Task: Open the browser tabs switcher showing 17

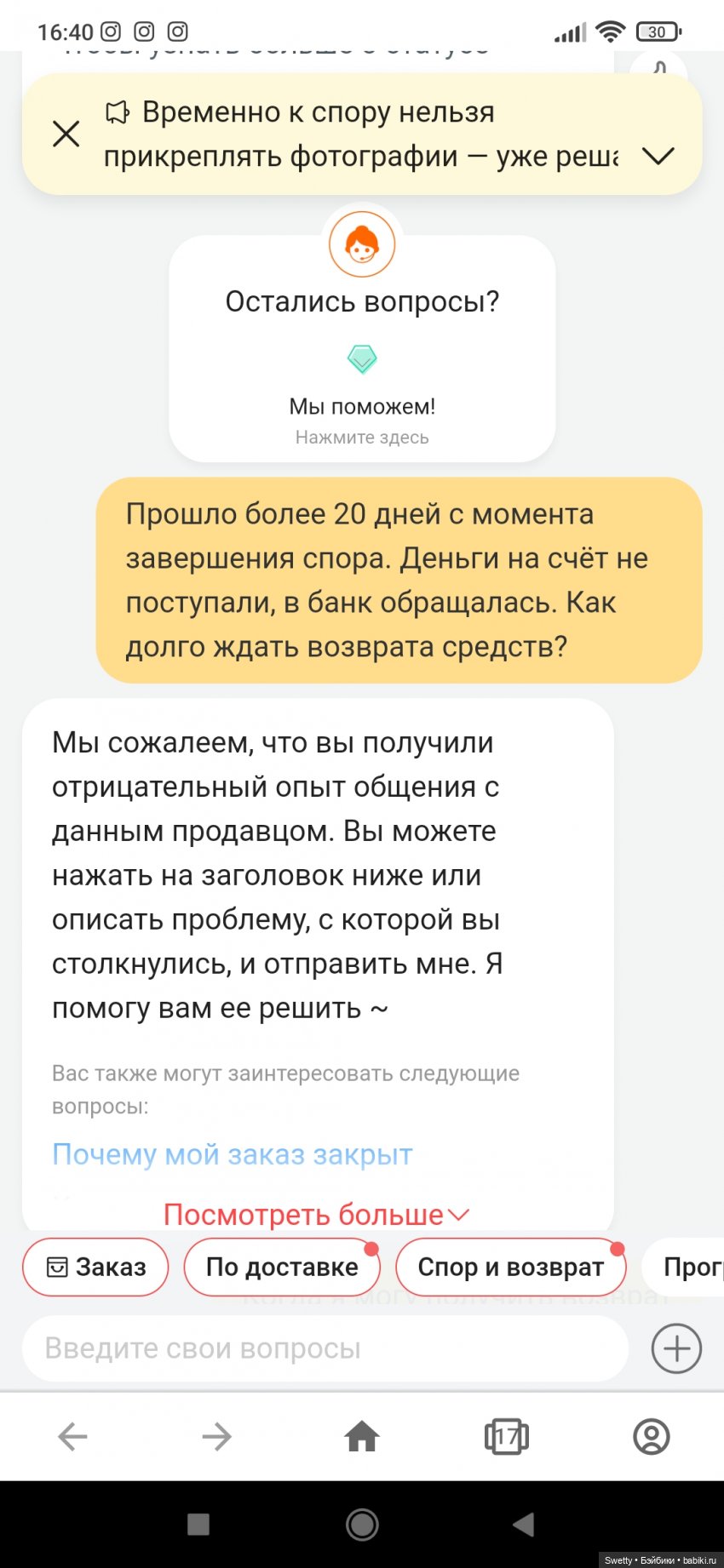Action: coord(507,1437)
